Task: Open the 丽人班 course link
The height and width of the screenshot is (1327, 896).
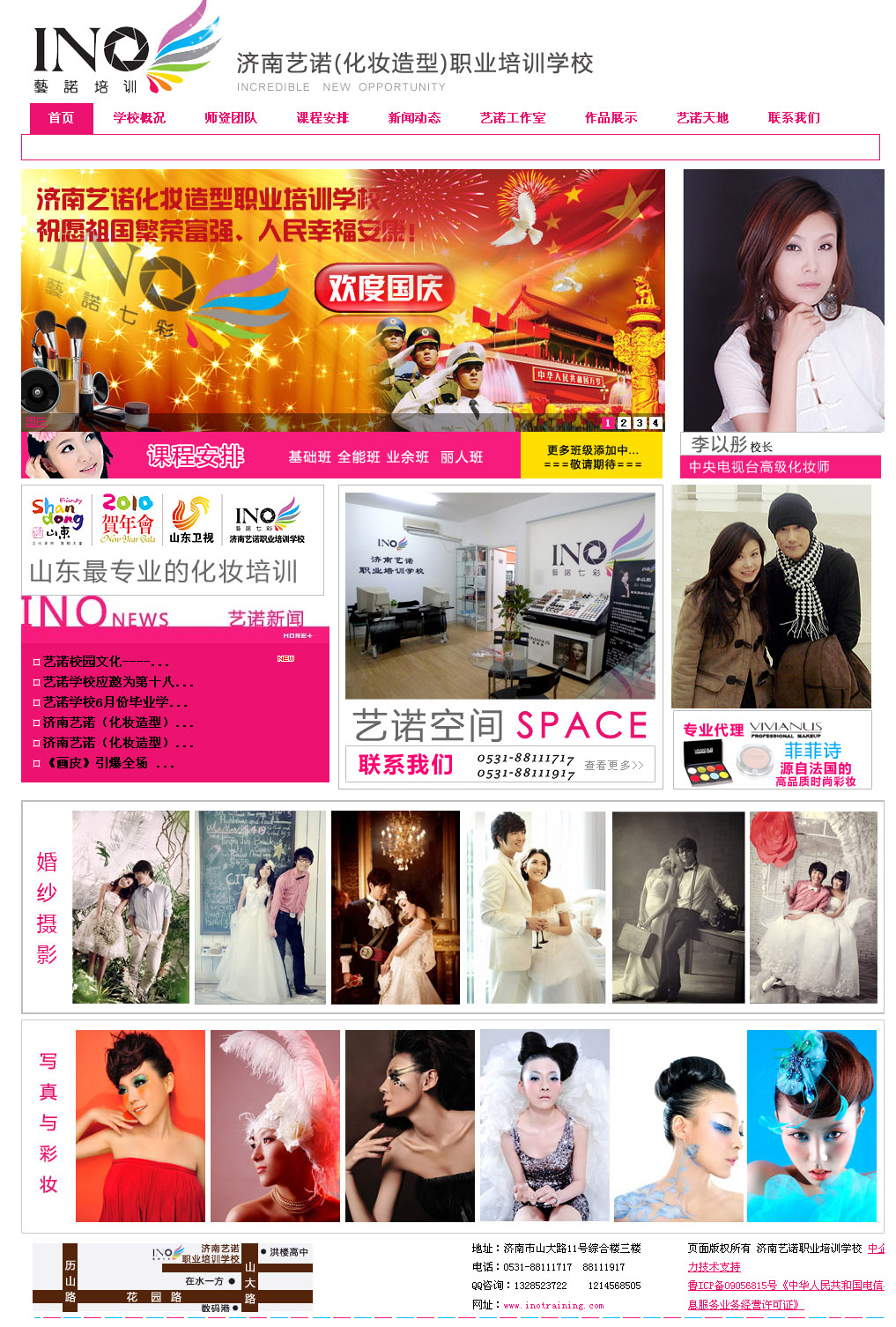Action: click(x=462, y=457)
